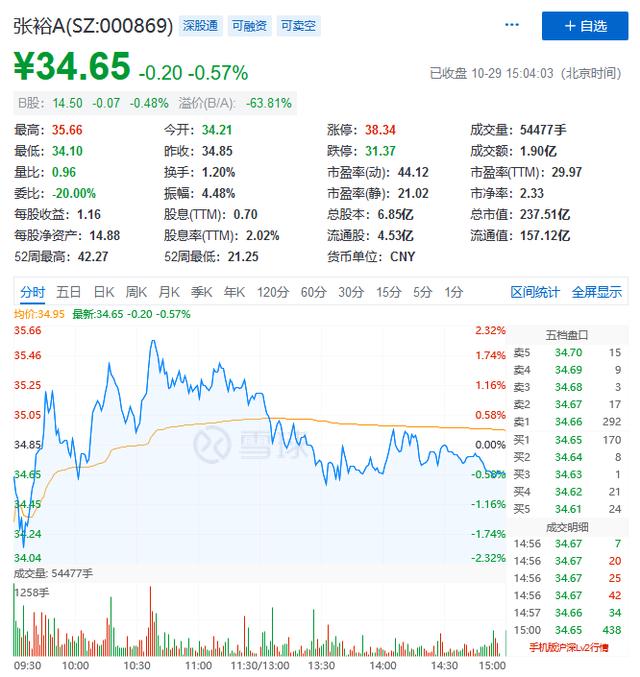View the 5分 chart

423,292
